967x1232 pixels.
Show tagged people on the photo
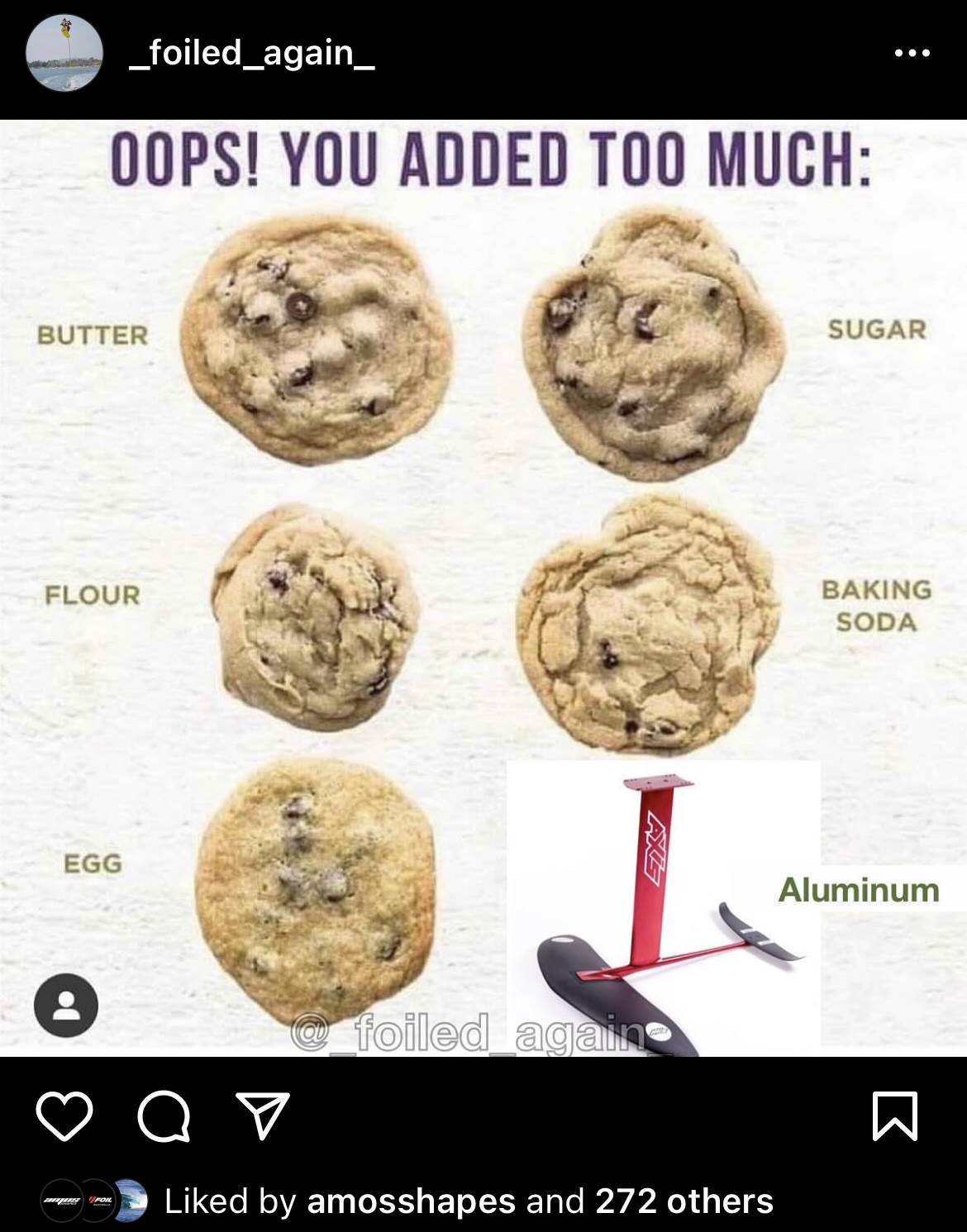click(x=65, y=1005)
